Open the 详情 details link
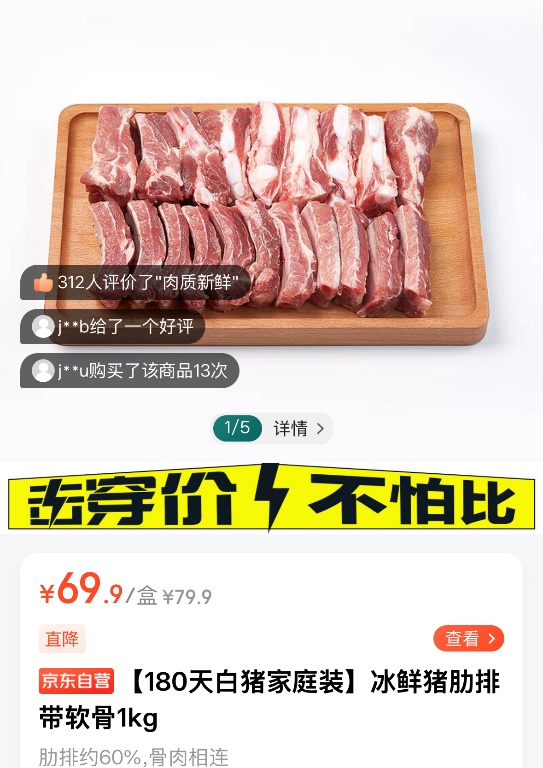Image resolution: width=543 pixels, height=768 pixels. pos(298,429)
